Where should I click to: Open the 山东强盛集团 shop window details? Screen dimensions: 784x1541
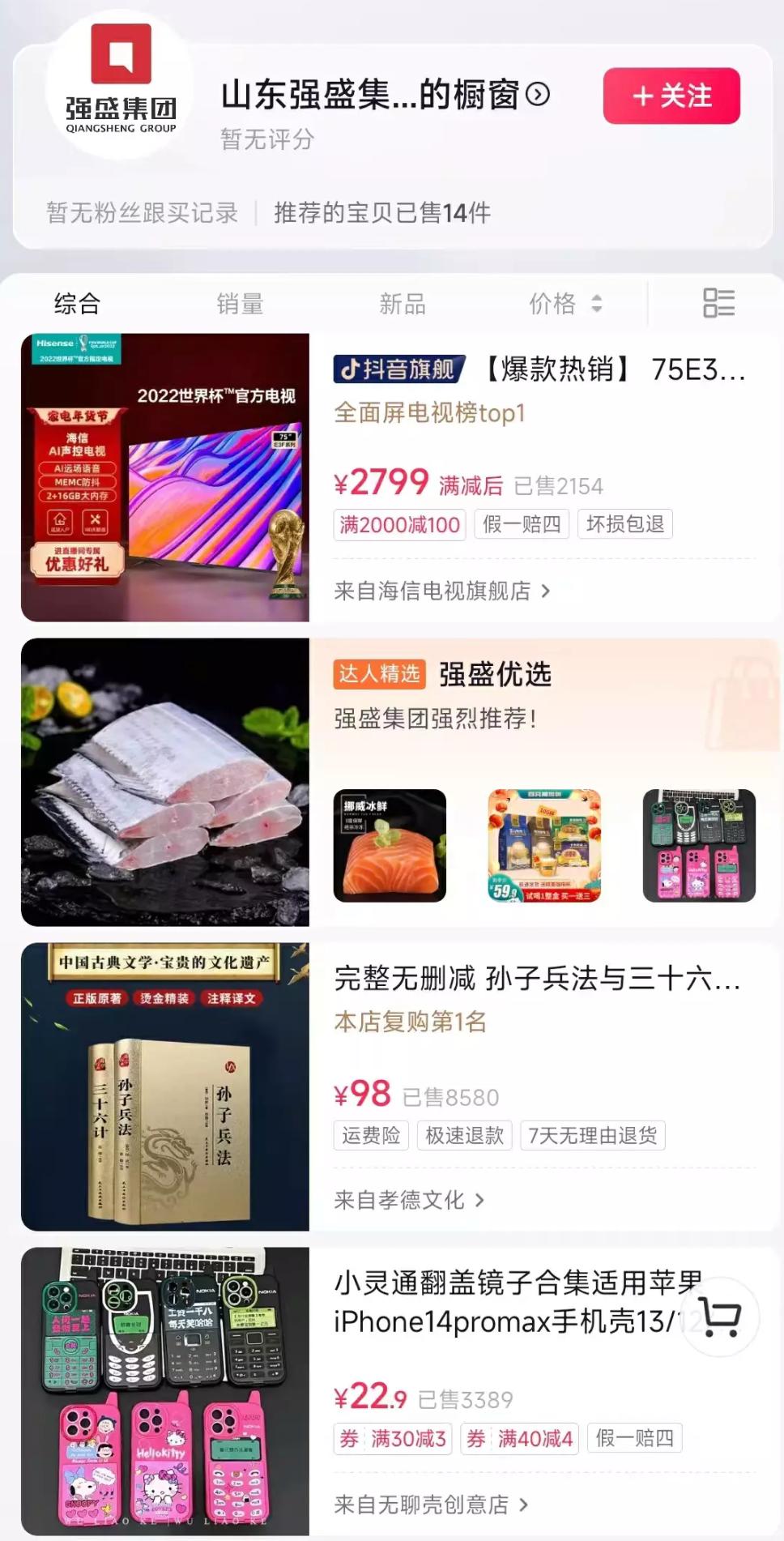point(386,96)
